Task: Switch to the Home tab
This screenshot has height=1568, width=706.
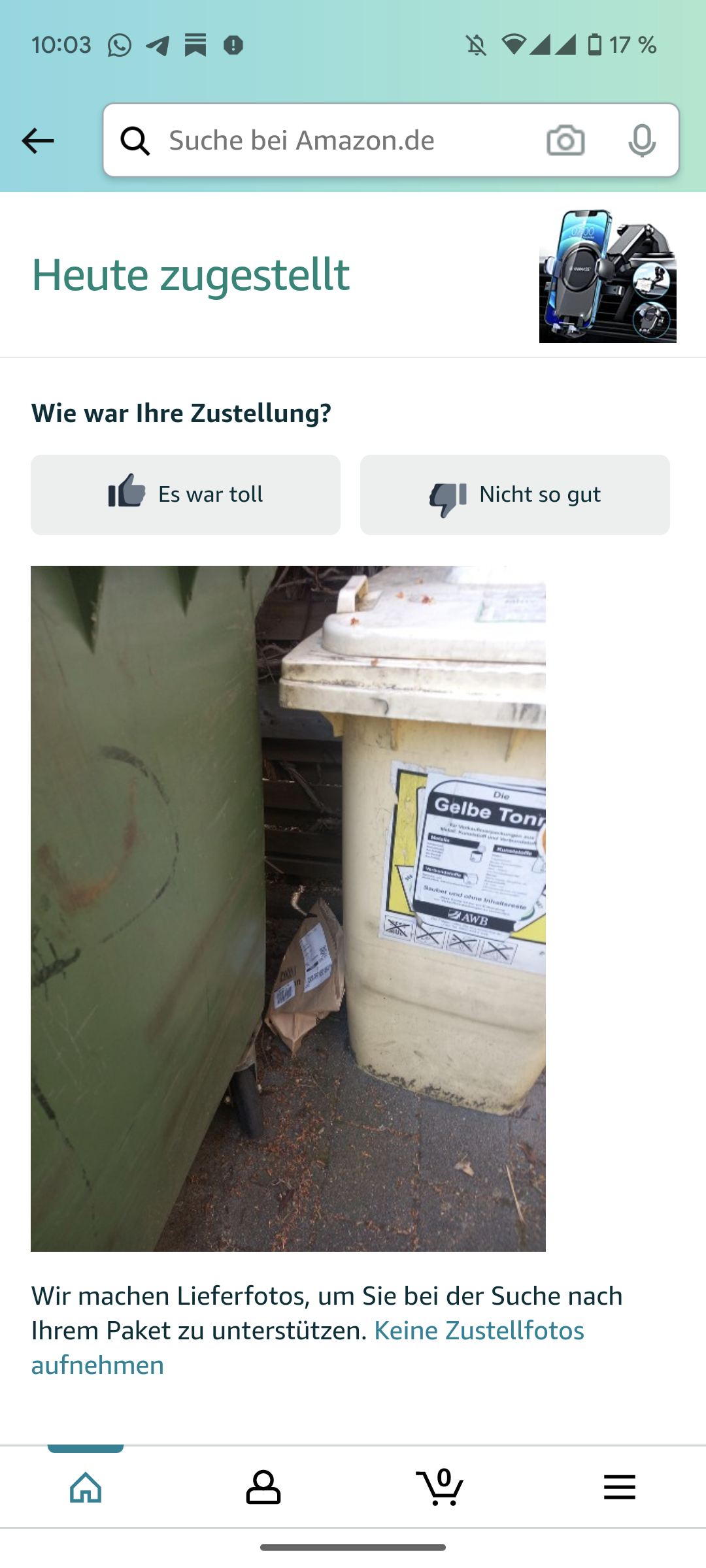Action: pyautogui.click(x=86, y=1487)
